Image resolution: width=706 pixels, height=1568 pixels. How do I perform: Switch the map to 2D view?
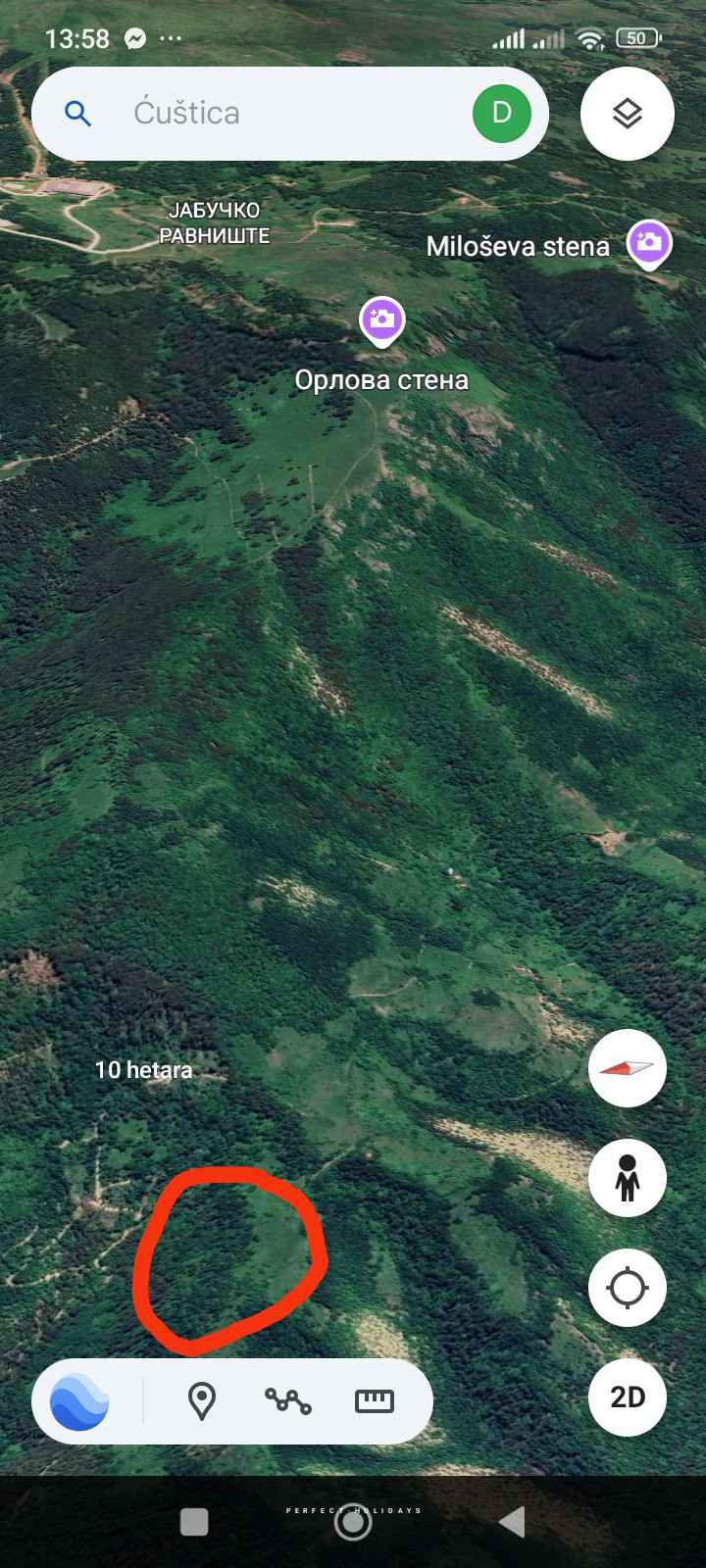(x=628, y=1397)
